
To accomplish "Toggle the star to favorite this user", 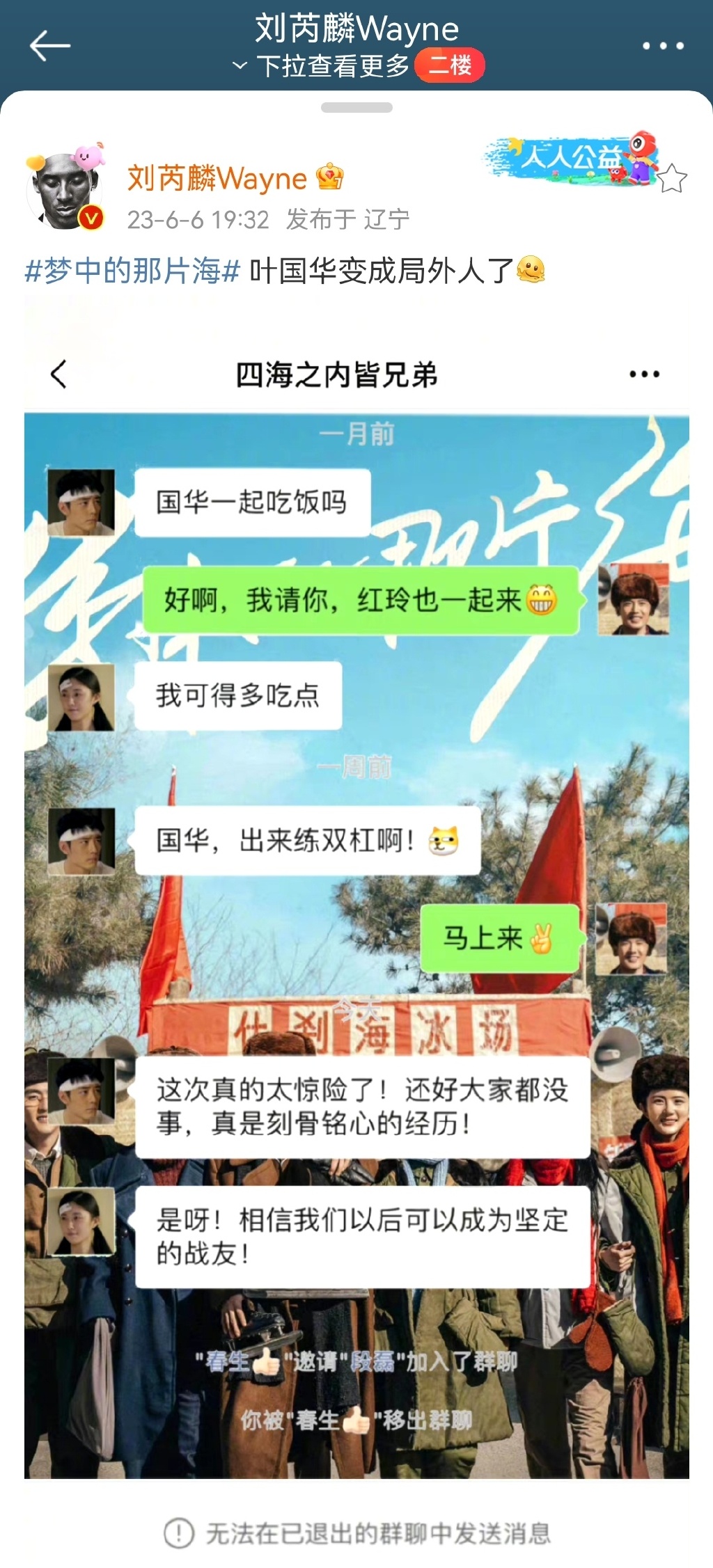I will click(x=673, y=177).
